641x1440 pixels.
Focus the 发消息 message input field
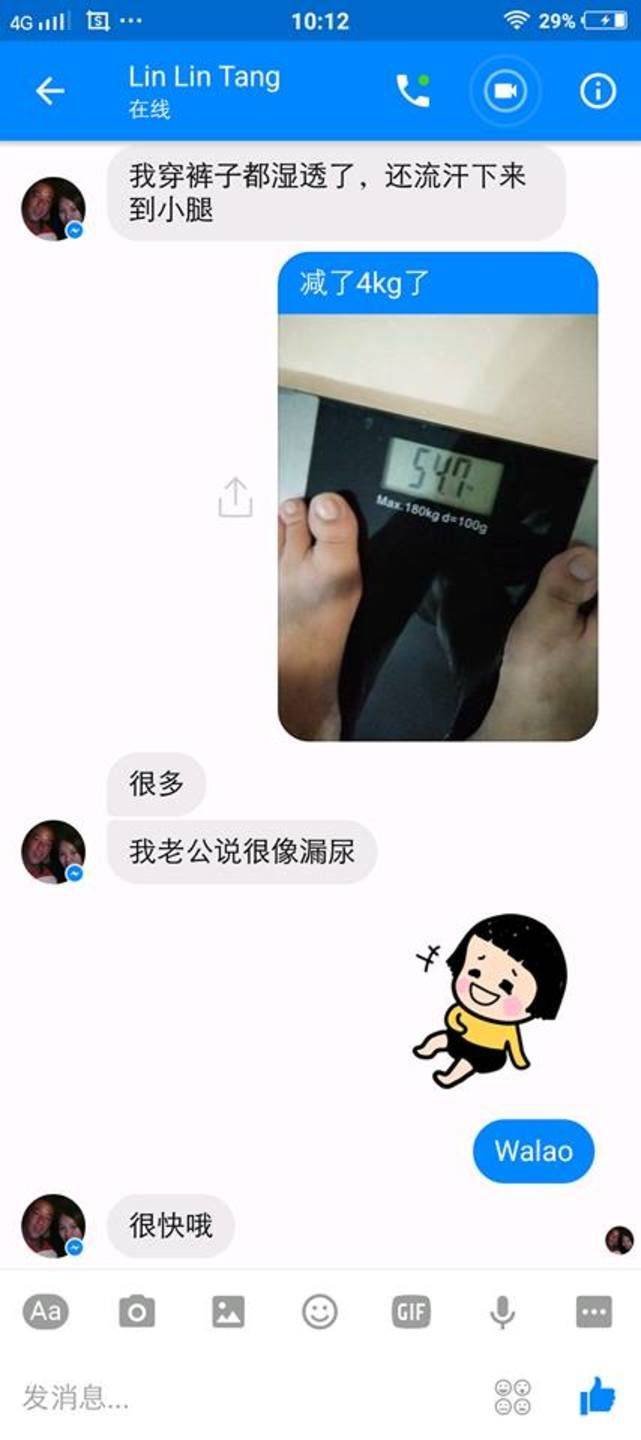pos(250,1397)
